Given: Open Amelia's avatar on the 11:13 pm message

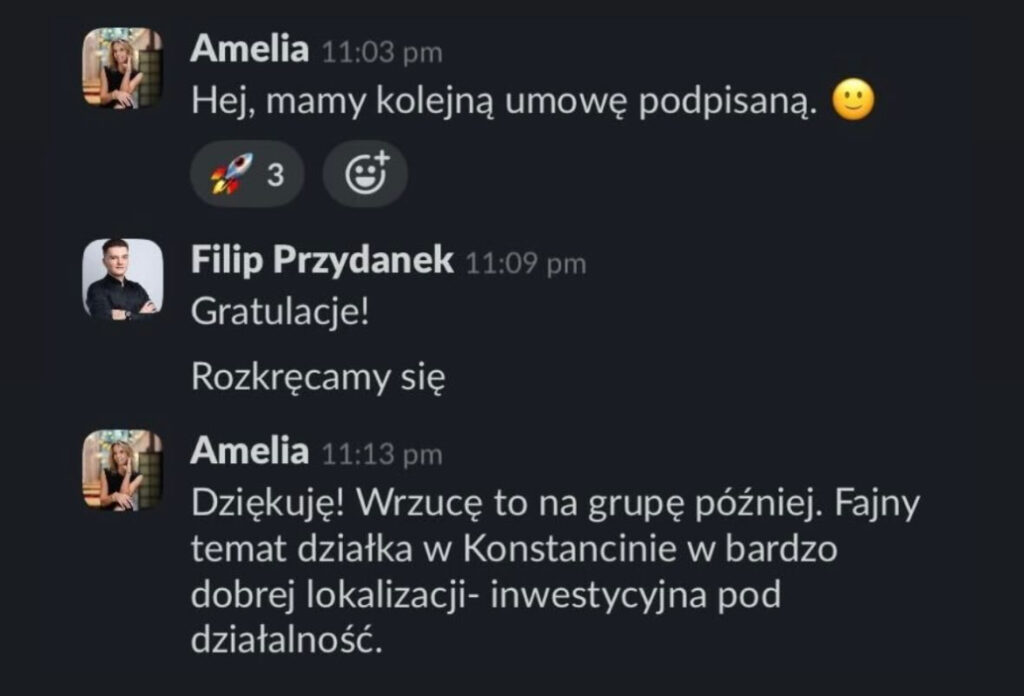Looking at the screenshot, I should (x=122, y=470).
